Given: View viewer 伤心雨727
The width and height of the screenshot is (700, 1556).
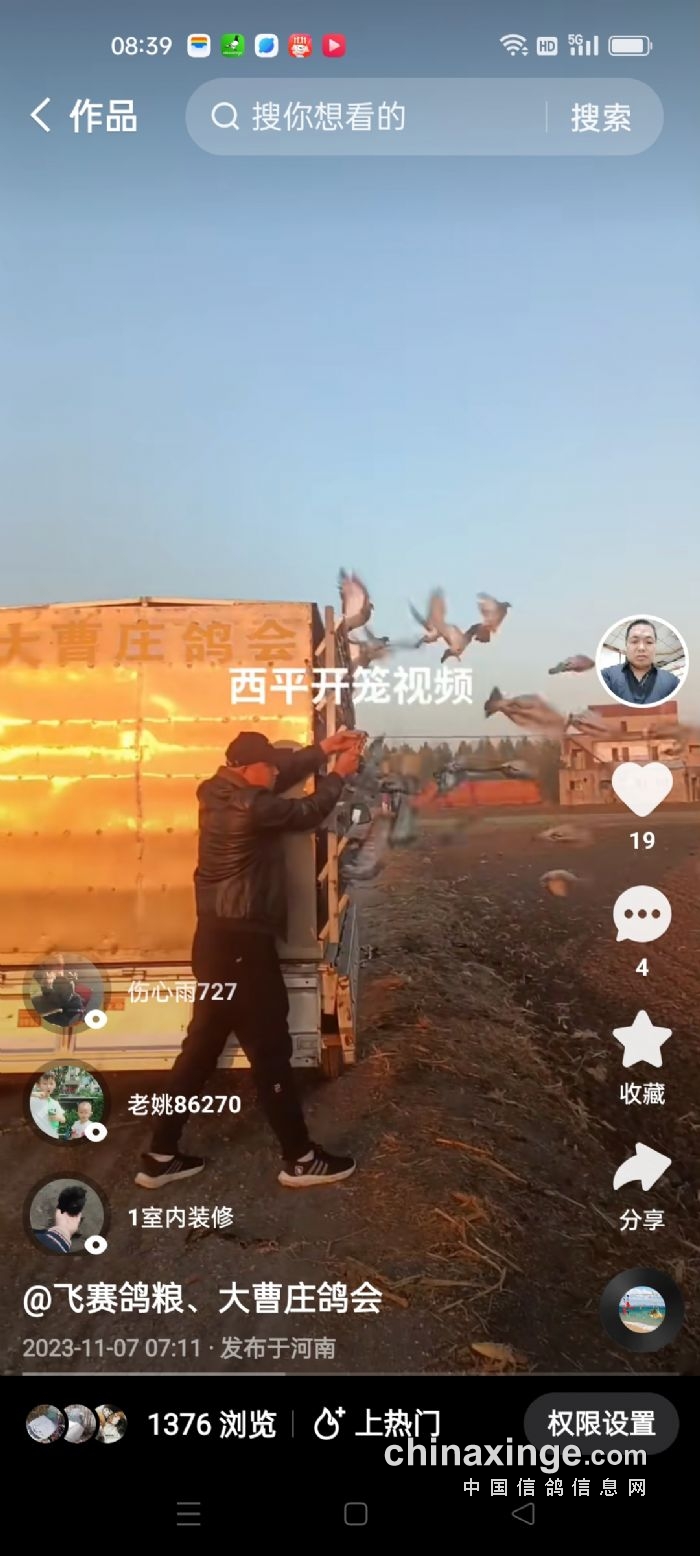Looking at the screenshot, I should (x=66, y=991).
